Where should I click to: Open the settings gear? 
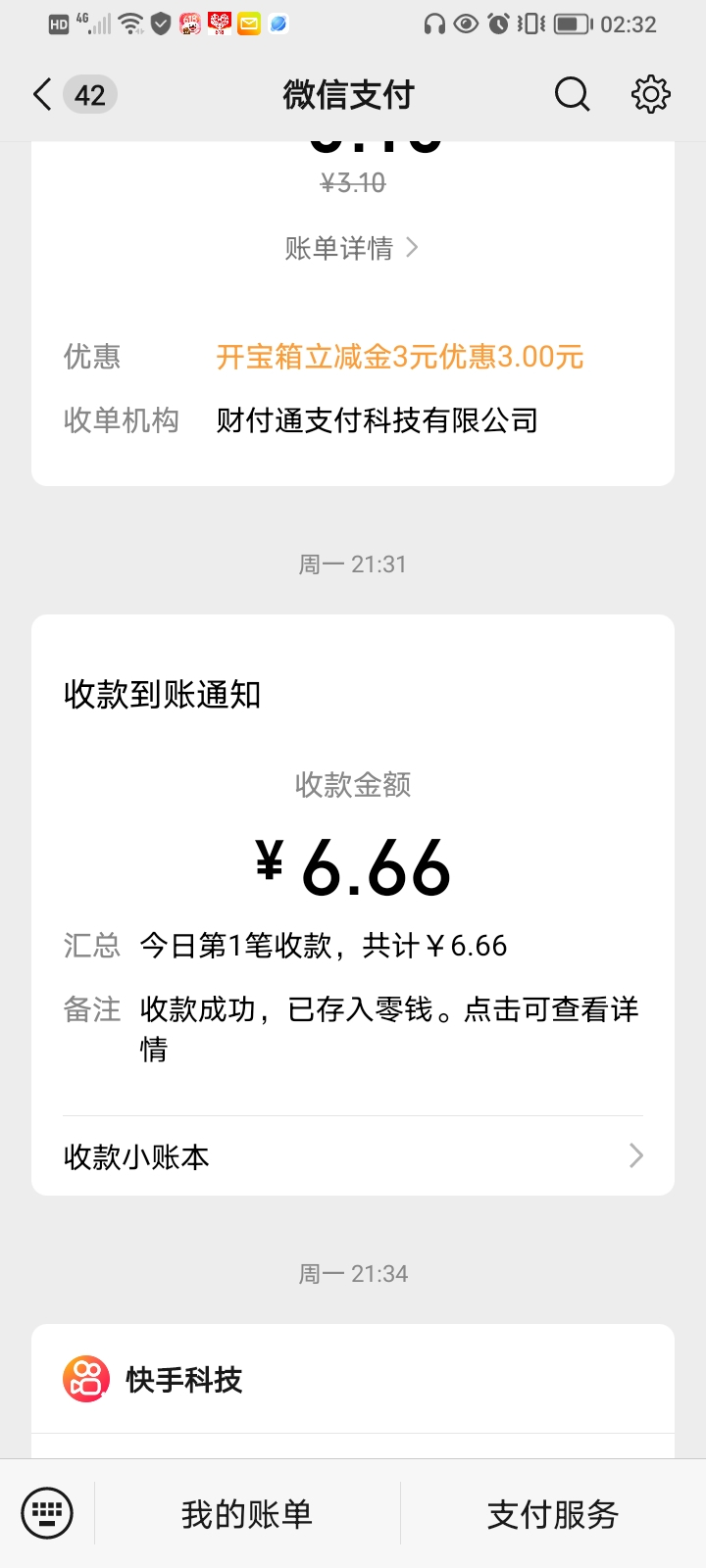650,95
